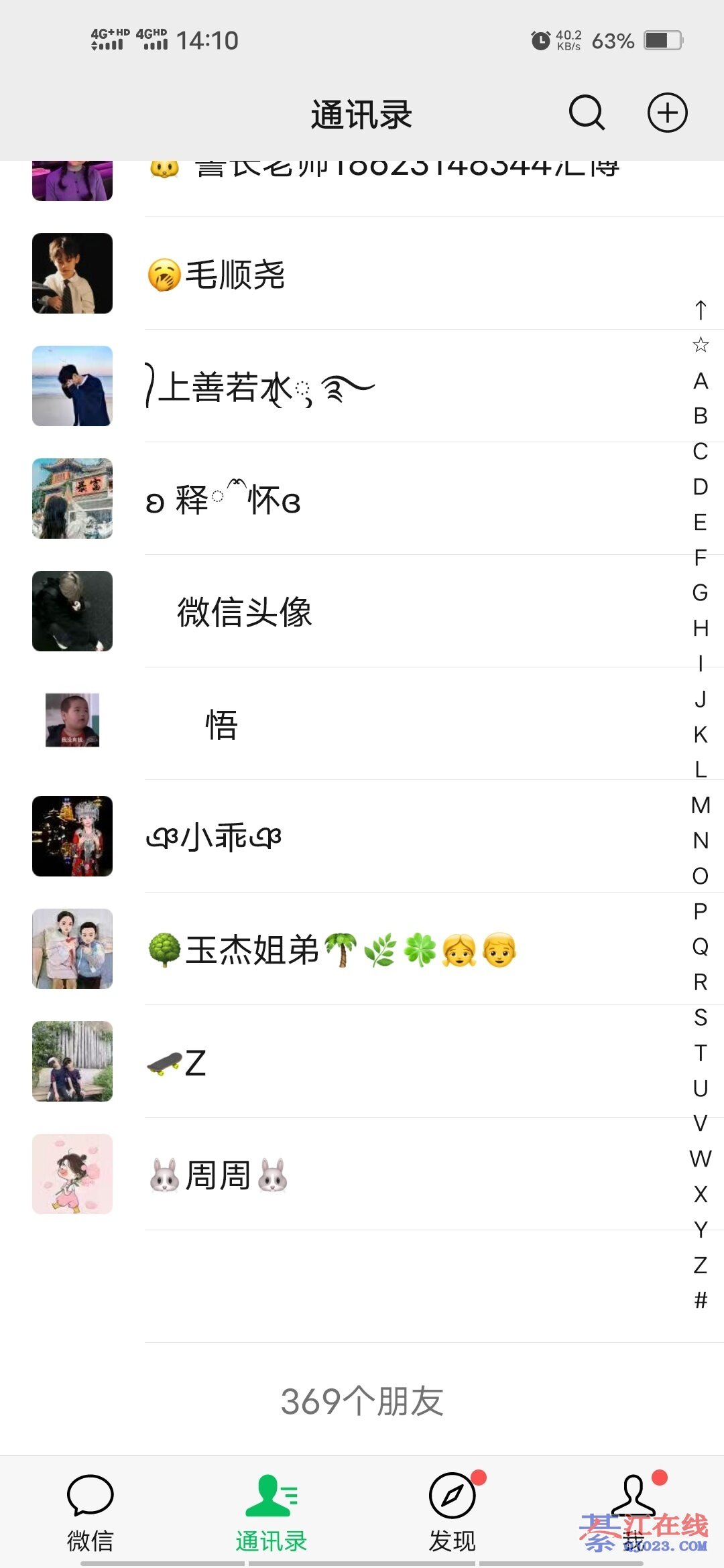
Task: Jump to # section in the index
Action: coord(701,1300)
